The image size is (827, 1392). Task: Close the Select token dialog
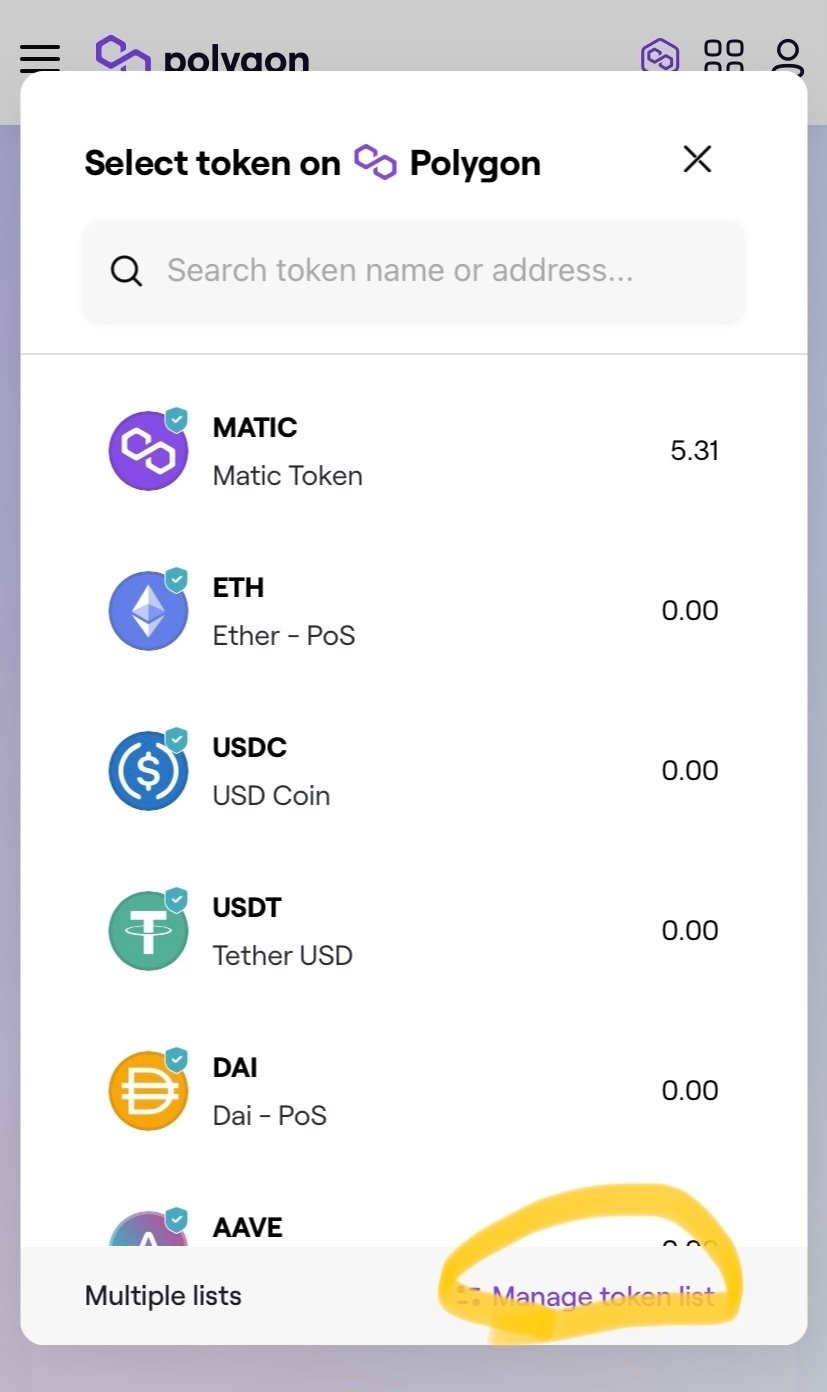click(697, 159)
